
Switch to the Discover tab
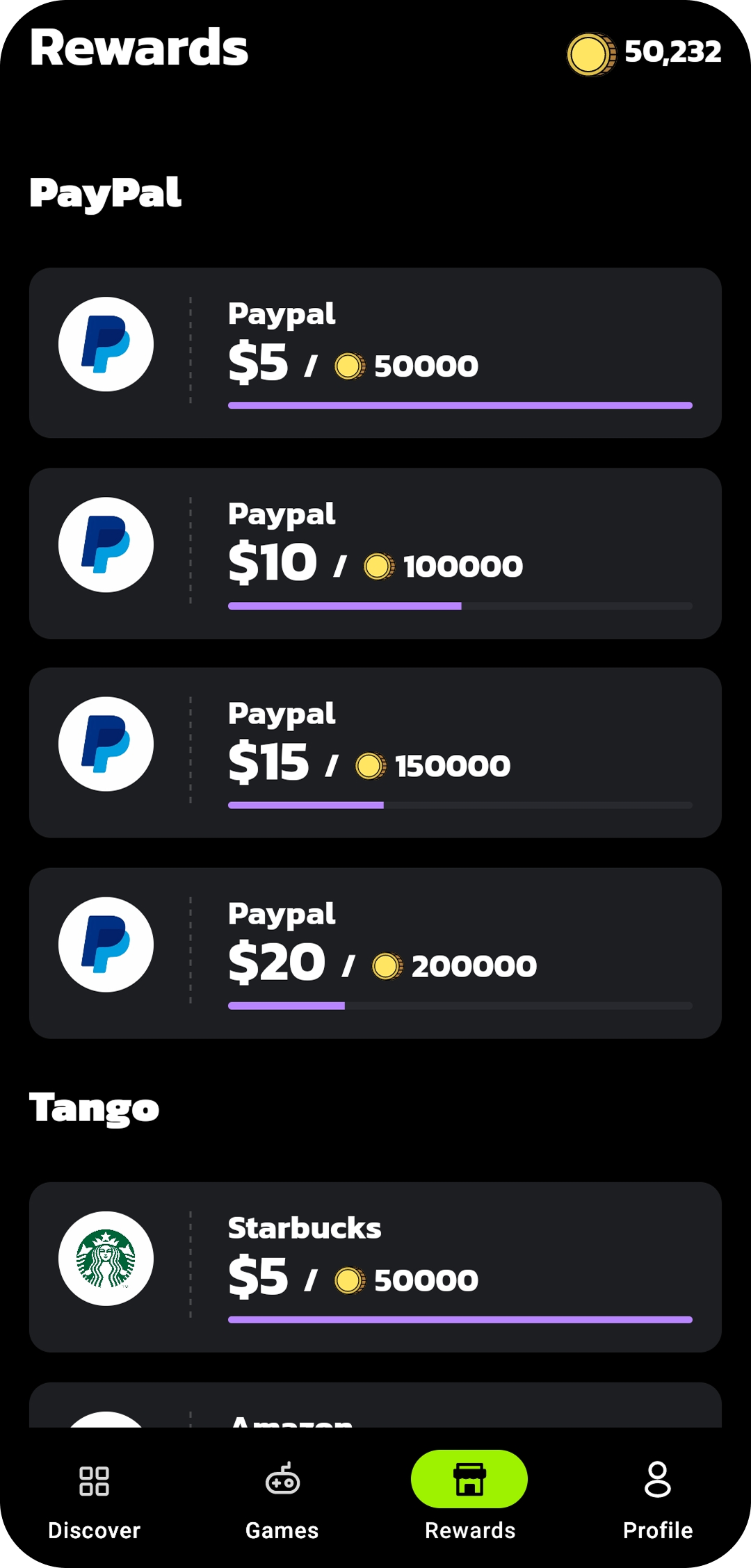(94, 1498)
